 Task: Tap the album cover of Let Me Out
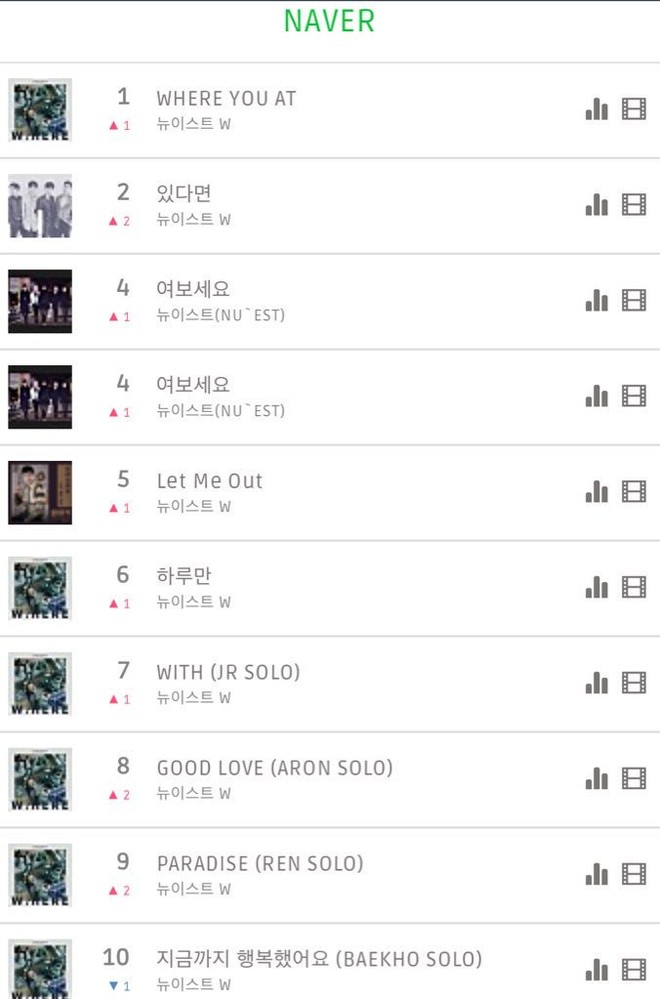[40, 492]
